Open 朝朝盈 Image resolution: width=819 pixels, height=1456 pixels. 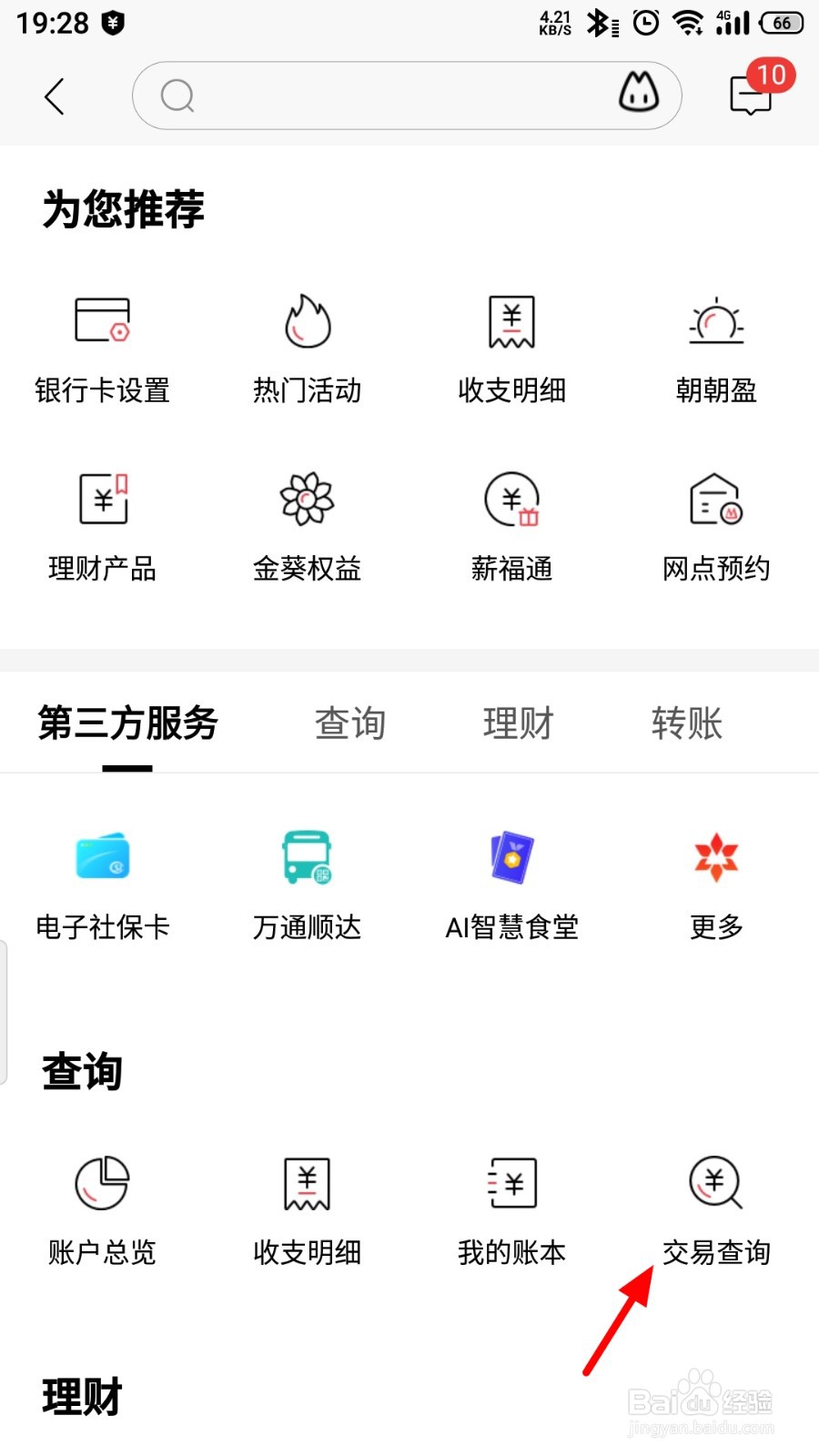[x=717, y=349]
